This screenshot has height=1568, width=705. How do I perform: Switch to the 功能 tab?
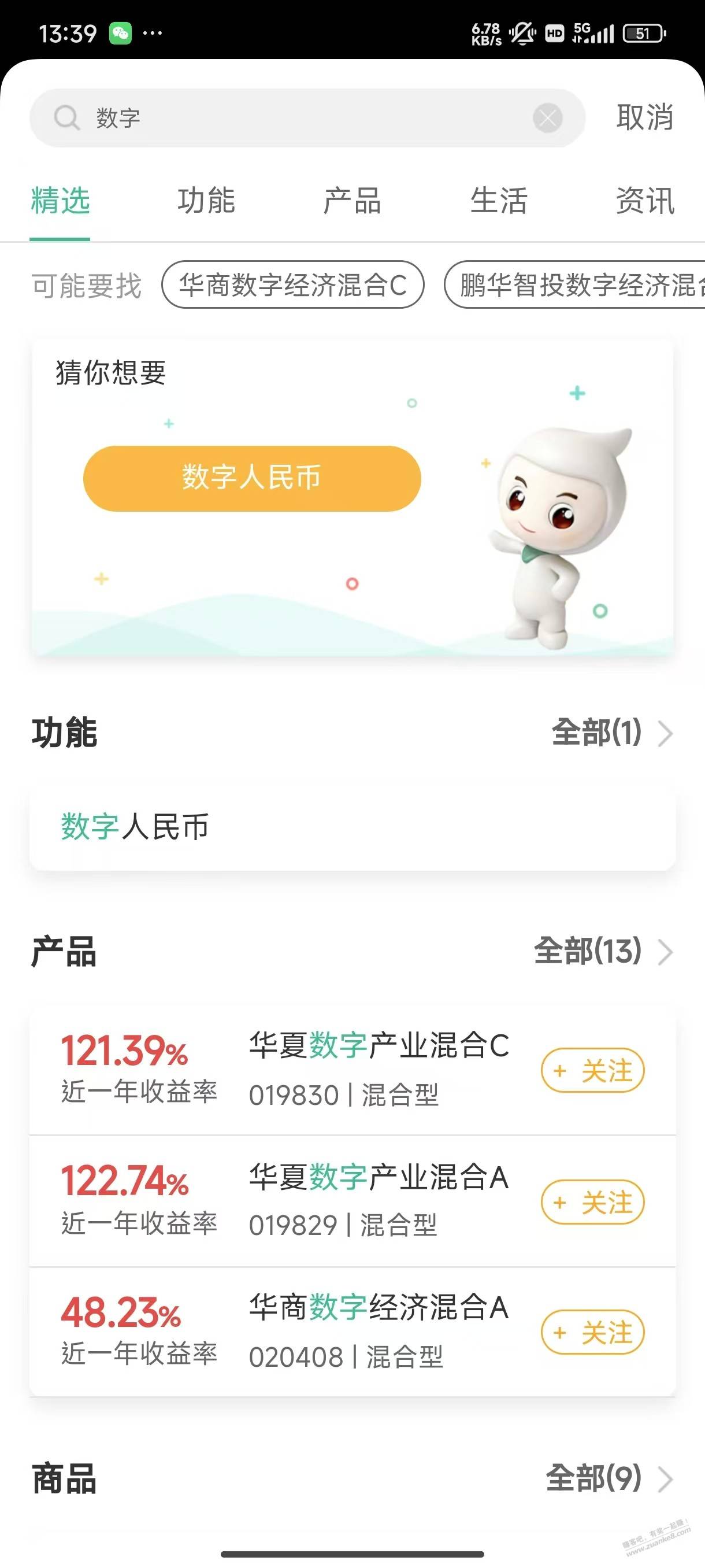(206, 201)
